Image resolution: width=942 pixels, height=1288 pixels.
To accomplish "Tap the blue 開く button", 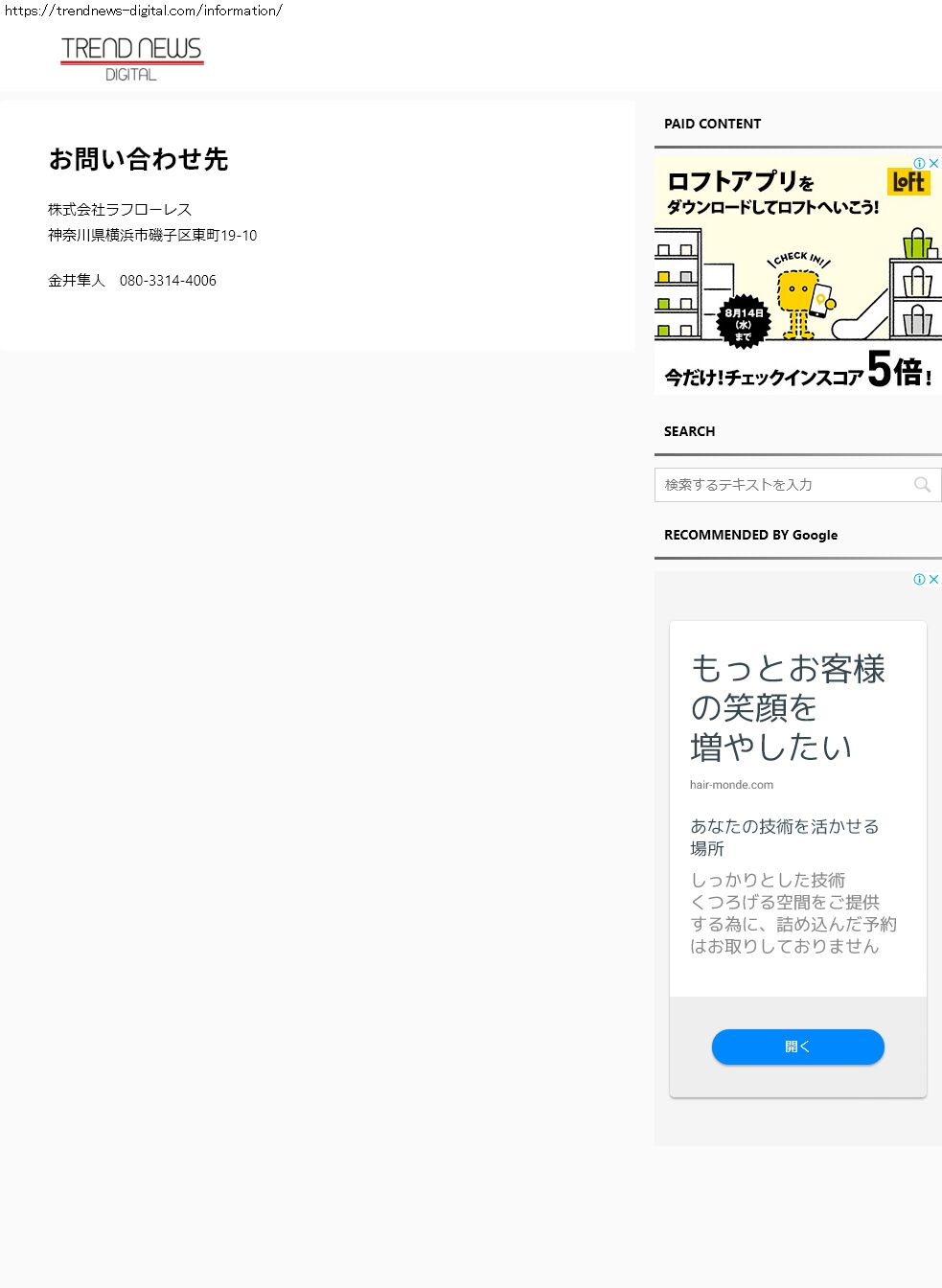I will pyautogui.click(x=798, y=1046).
